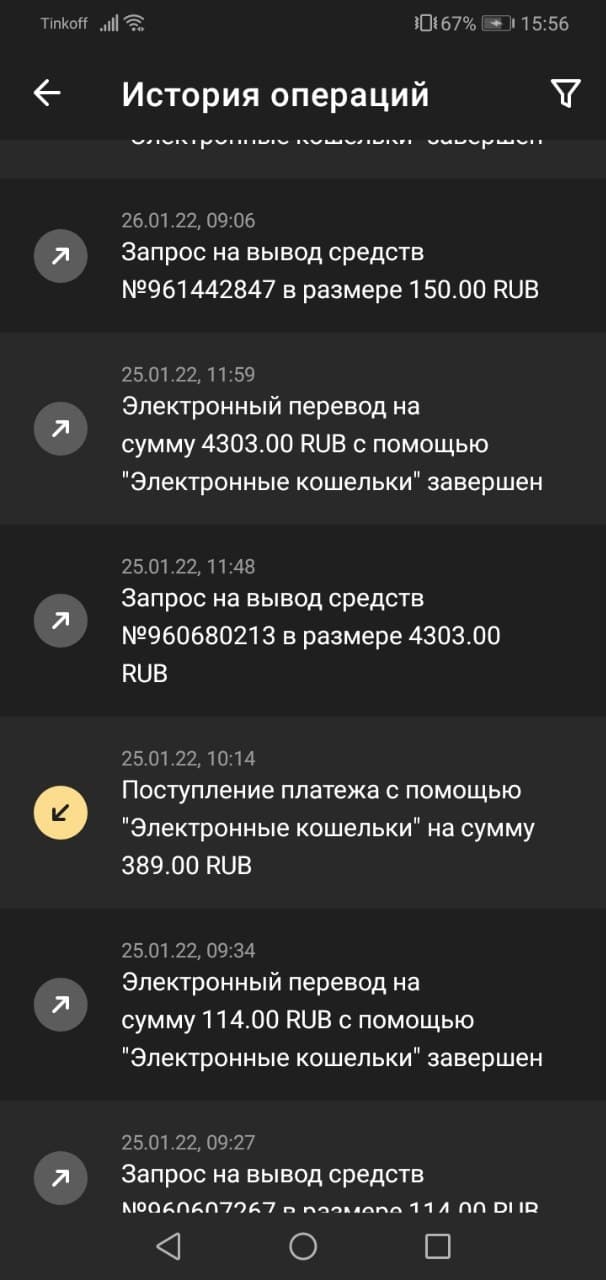606x1280 pixels.
Task: Open the filter for operations history
Action: 565,93
